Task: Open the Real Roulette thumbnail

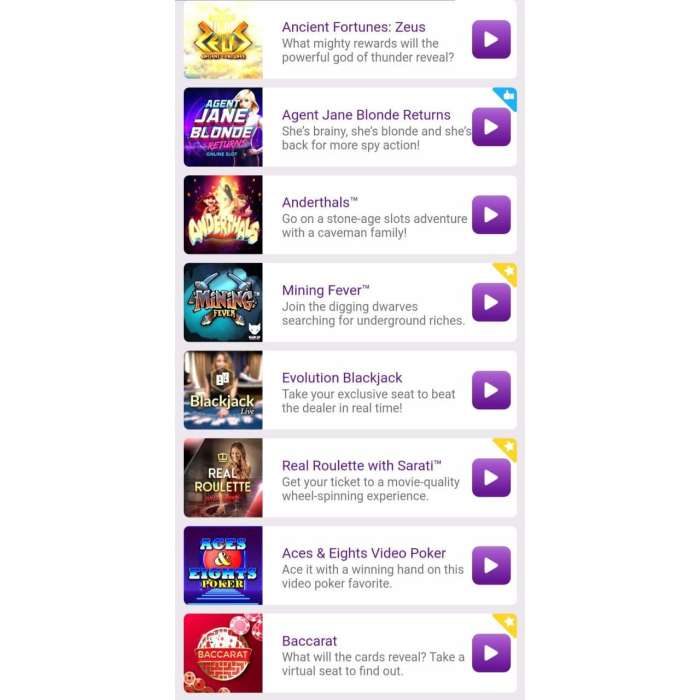Action: click(x=223, y=478)
